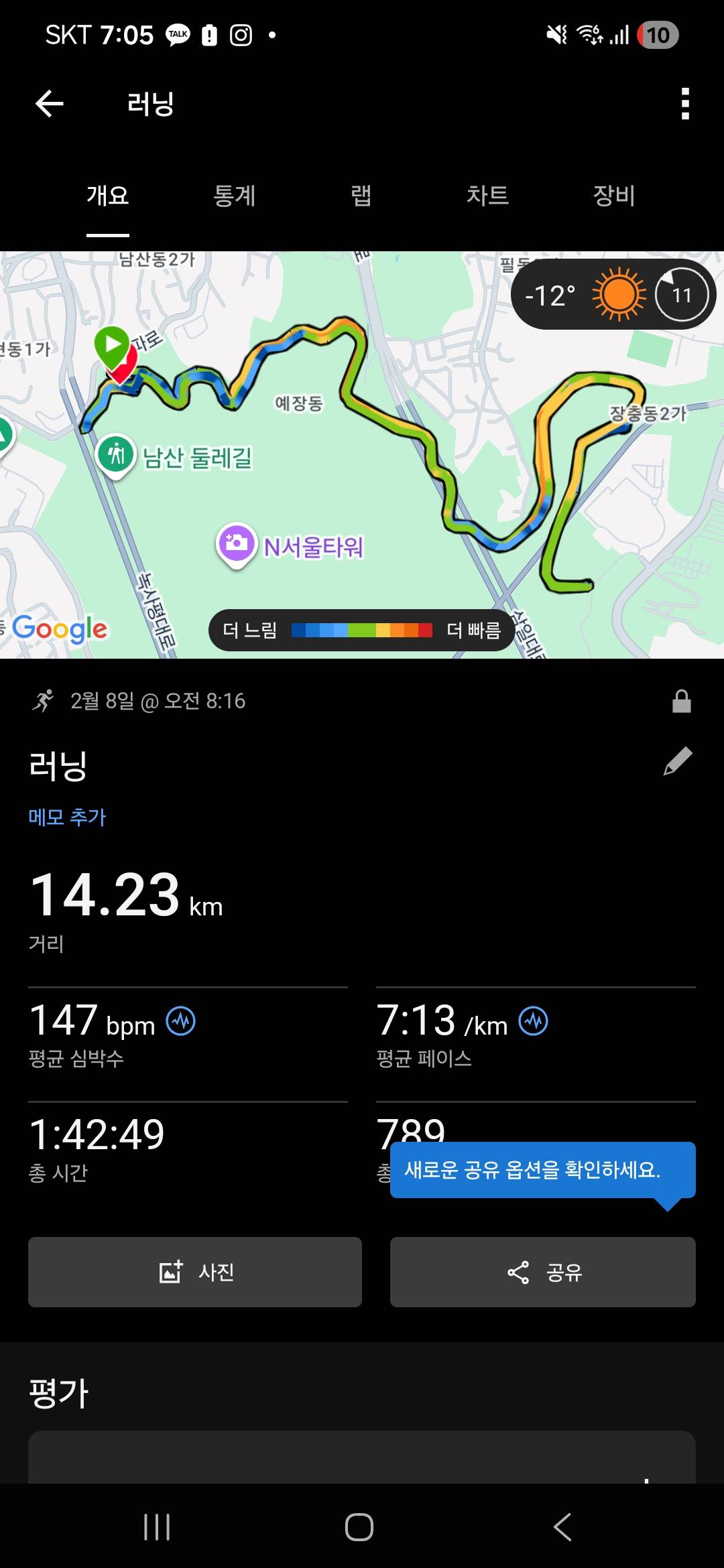
Task: Tap the back arrow to leave the activity
Action: (49, 102)
